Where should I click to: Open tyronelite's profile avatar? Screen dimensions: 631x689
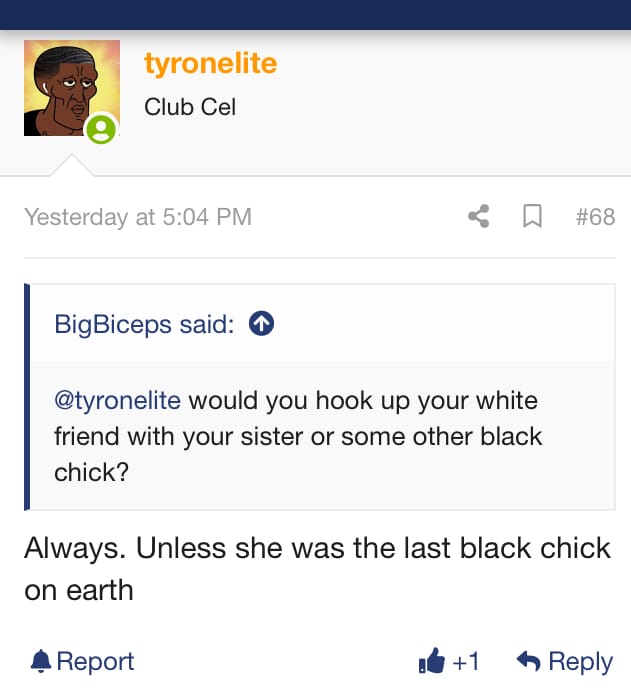(x=72, y=88)
